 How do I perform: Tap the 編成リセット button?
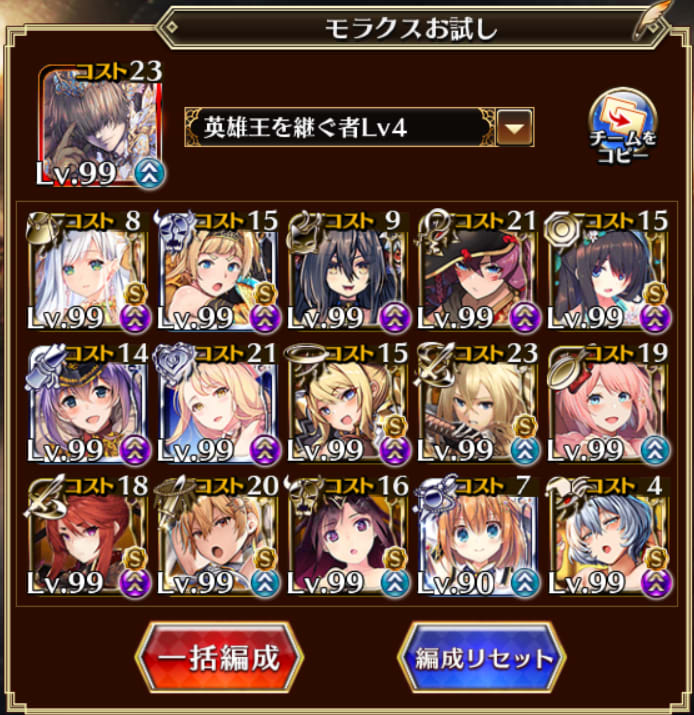click(476, 658)
